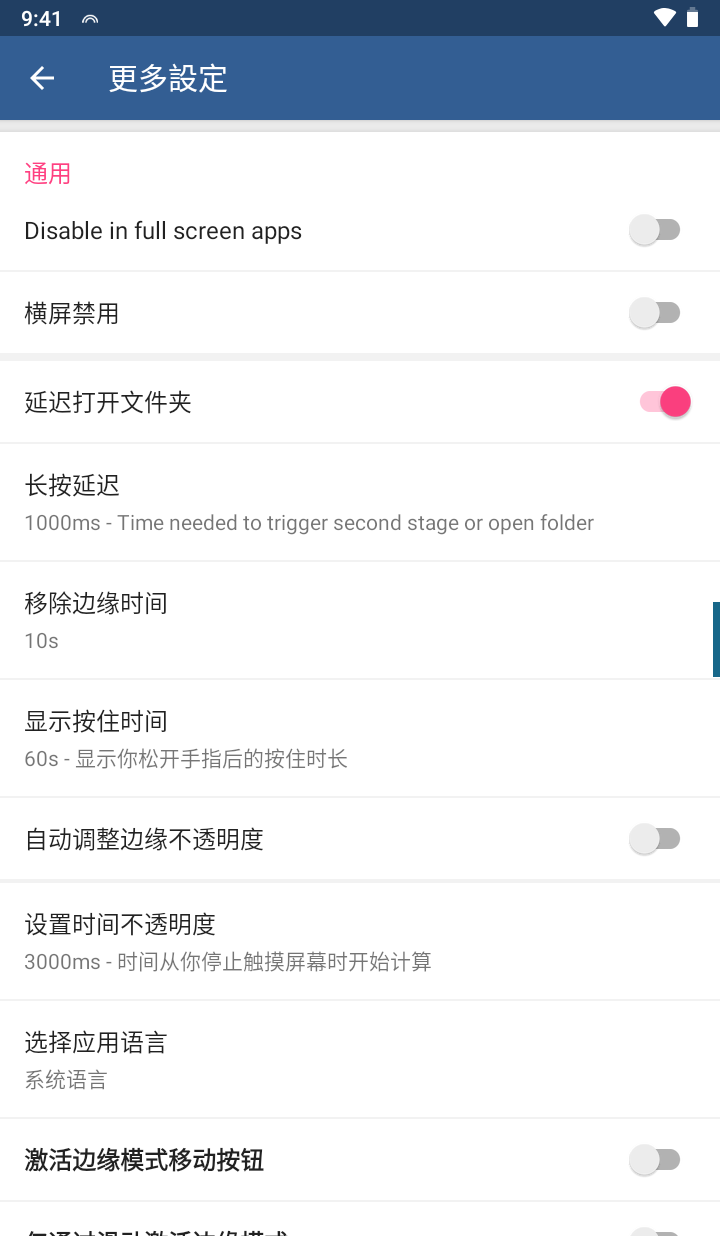Enable the 横屏禁用 switch
Viewport: 720px width, 1236px height.
pyautogui.click(x=655, y=314)
